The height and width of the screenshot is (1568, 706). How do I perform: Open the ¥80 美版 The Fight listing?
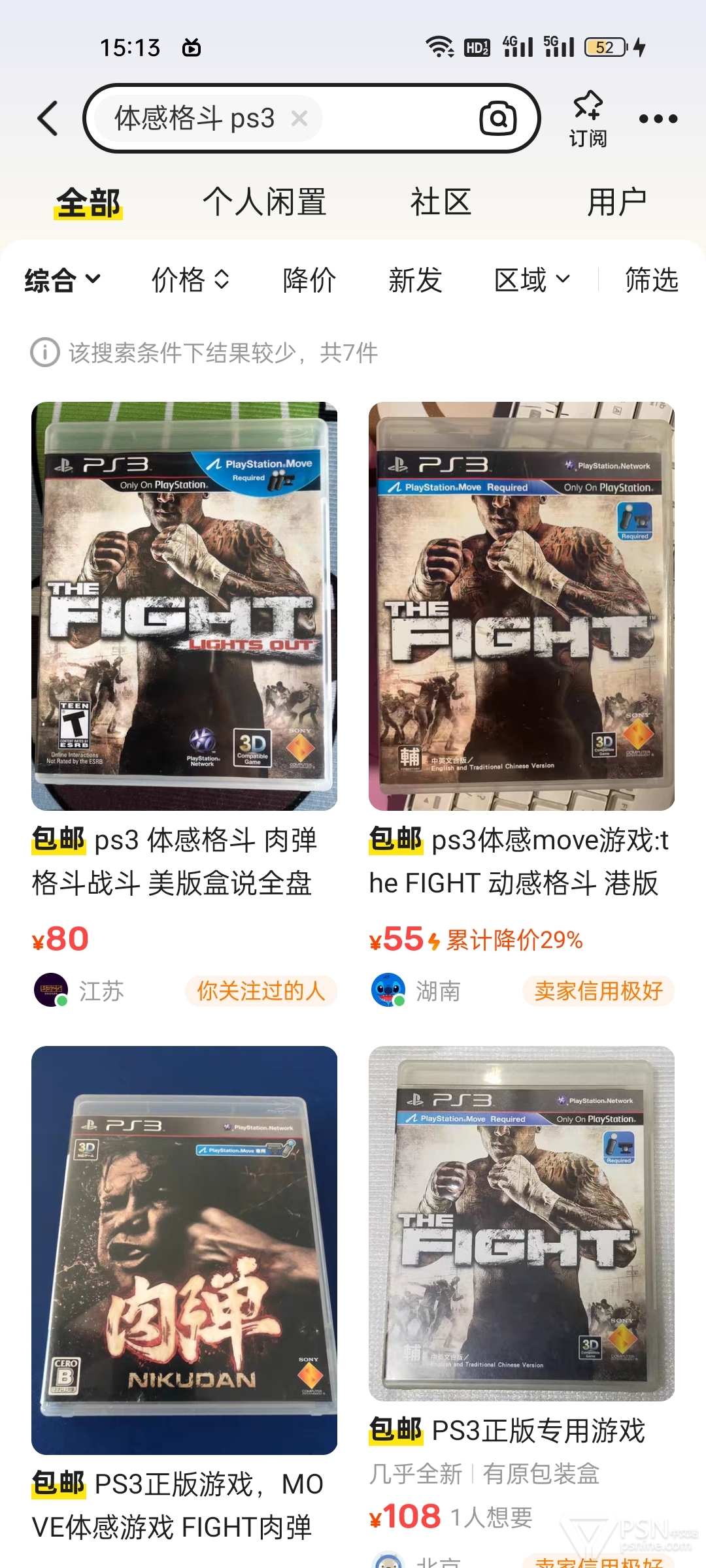[184, 706]
